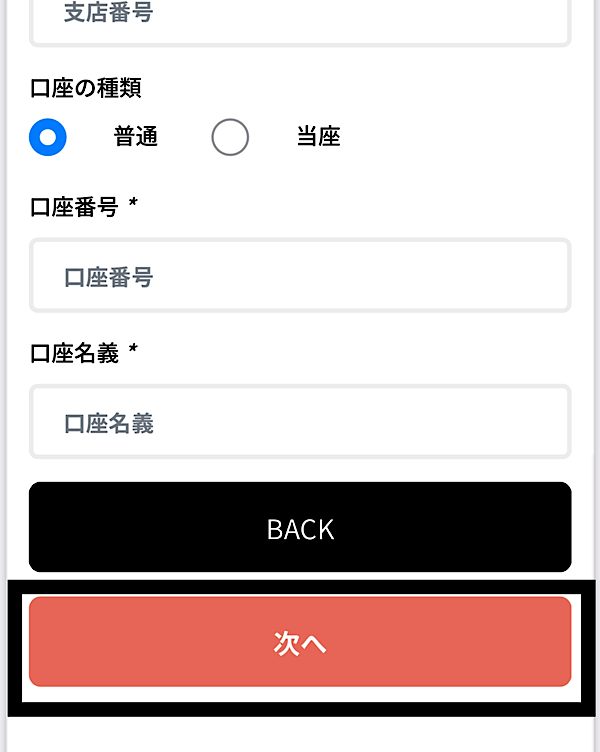Go back with the BACK button
Screen dimensions: 600x752
click(x=300, y=527)
